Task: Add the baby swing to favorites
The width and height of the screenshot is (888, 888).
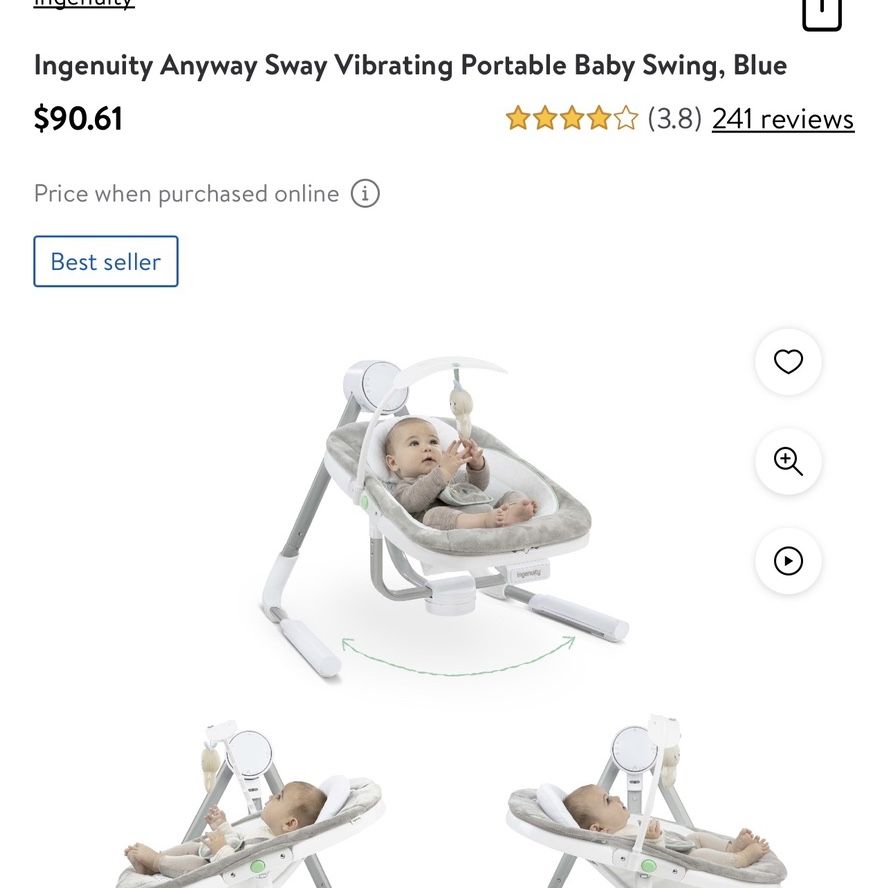Action: coord(788,361)
